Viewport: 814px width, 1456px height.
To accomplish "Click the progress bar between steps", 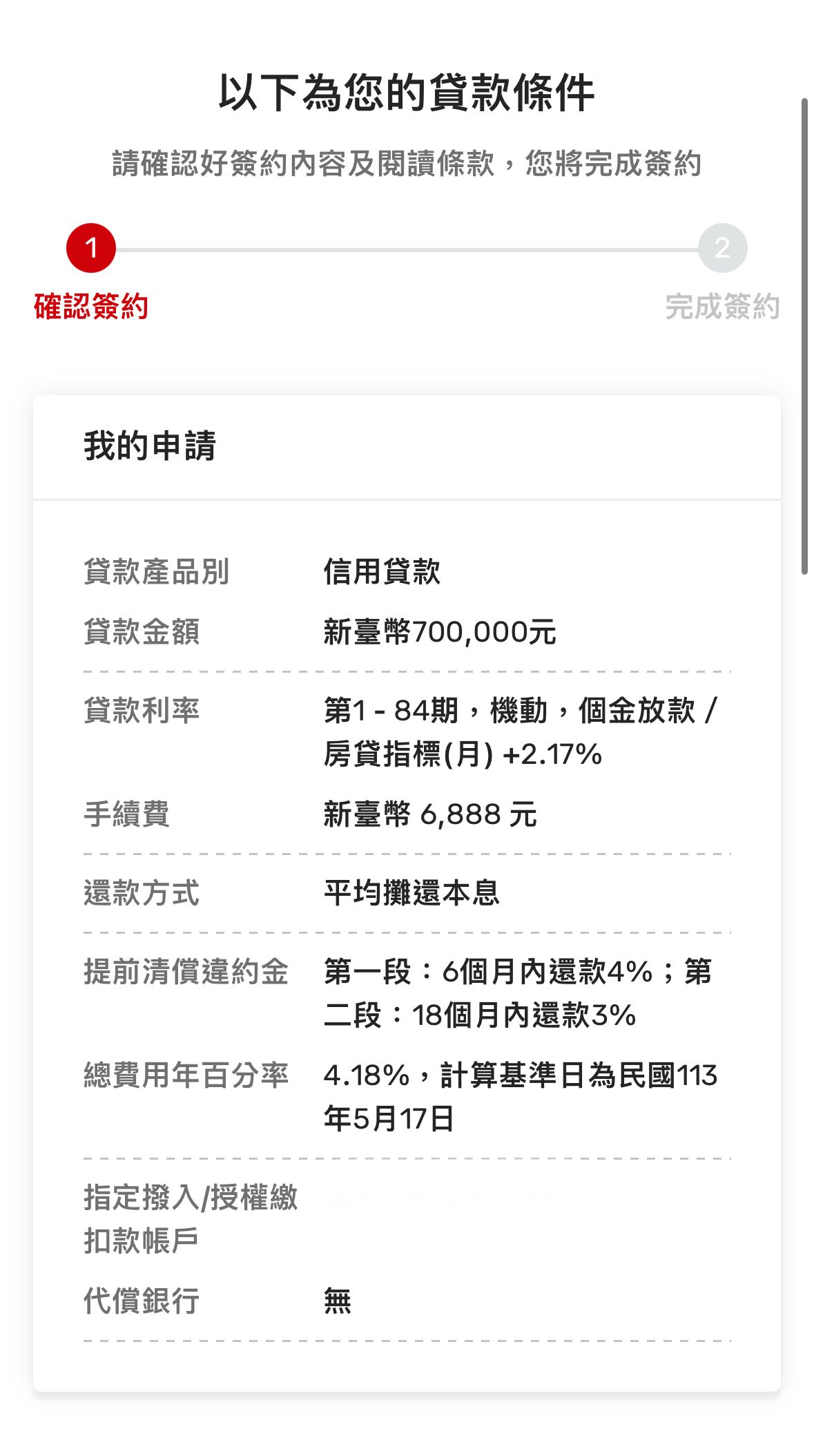I will pos(407,249).
